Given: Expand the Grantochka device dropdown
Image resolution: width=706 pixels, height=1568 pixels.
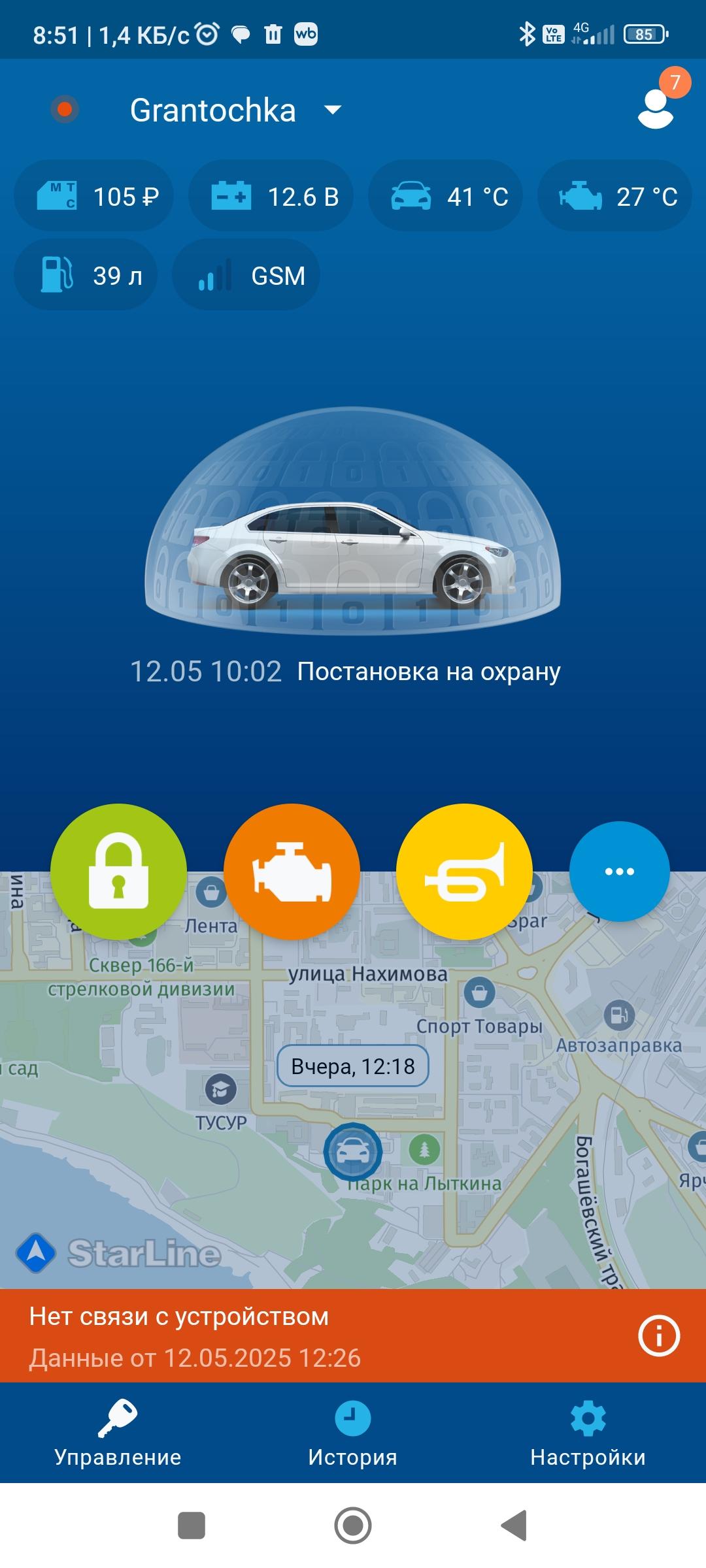Looking at the screenshot, I should [x=333, y=110].
